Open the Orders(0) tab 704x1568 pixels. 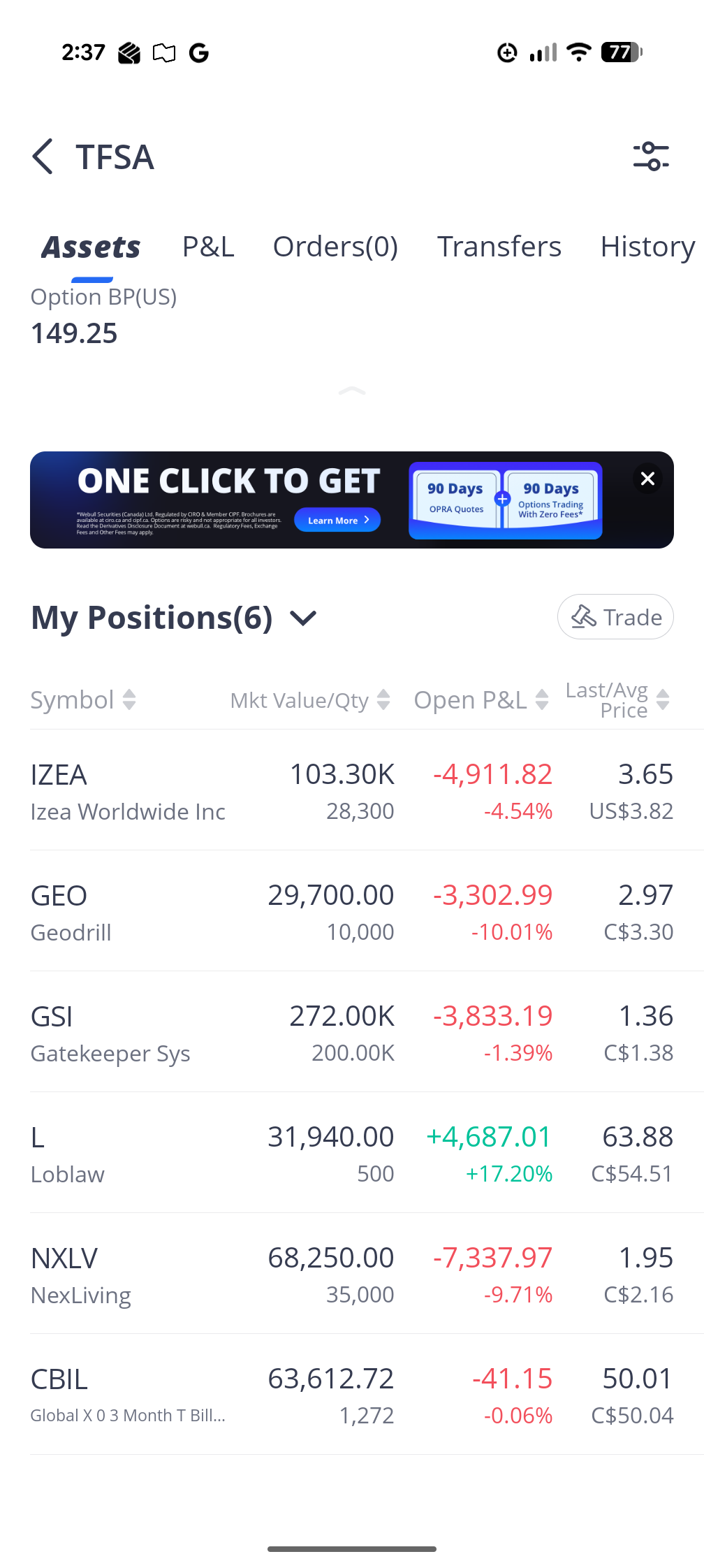pyautogui.click(x=335, y=247)
